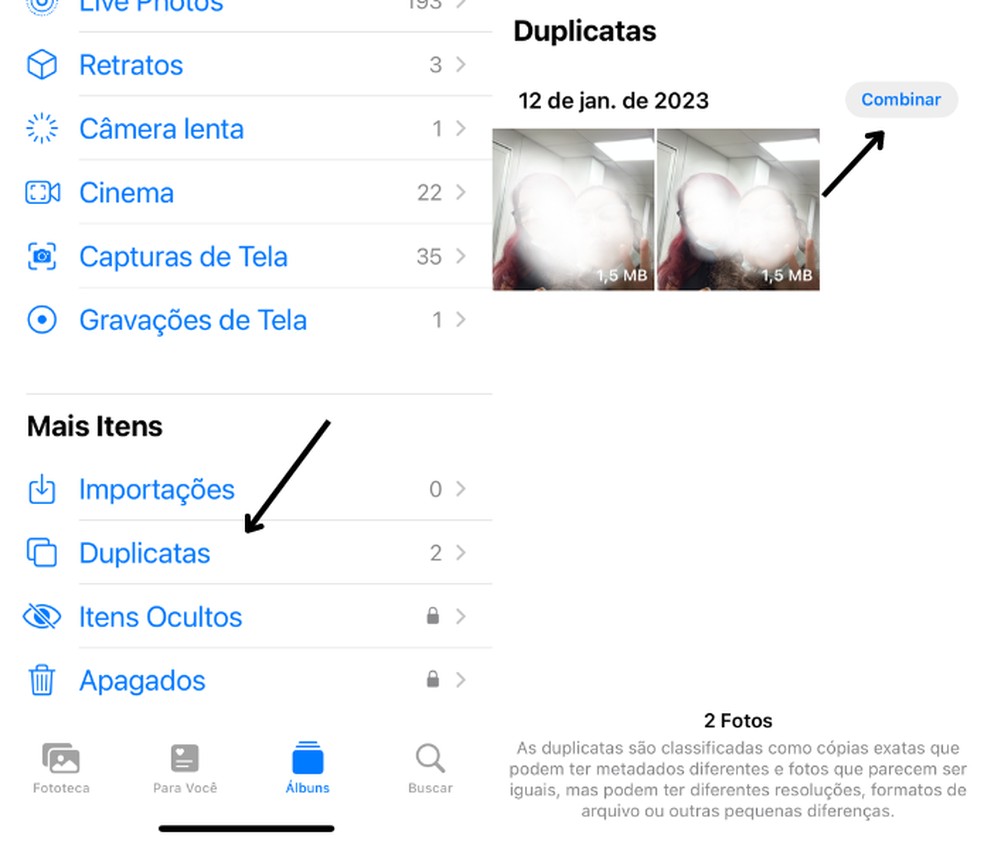The width and height of the screenshot is (984, 842).
Task: Open the first duplicate photo
Action: pyautogui.click(x=573, y=209)
